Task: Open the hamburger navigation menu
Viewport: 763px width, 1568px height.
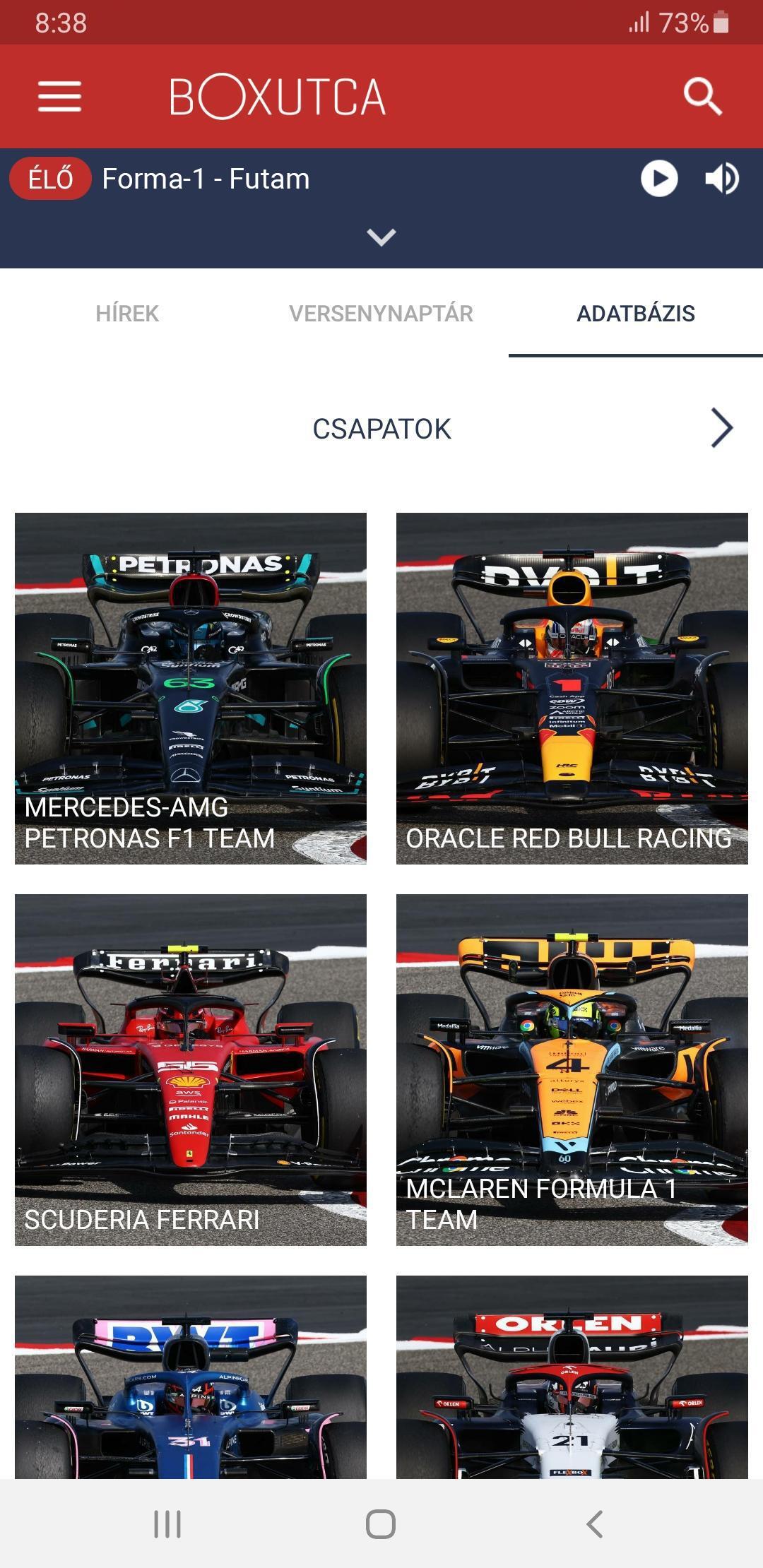Action: 59,96
